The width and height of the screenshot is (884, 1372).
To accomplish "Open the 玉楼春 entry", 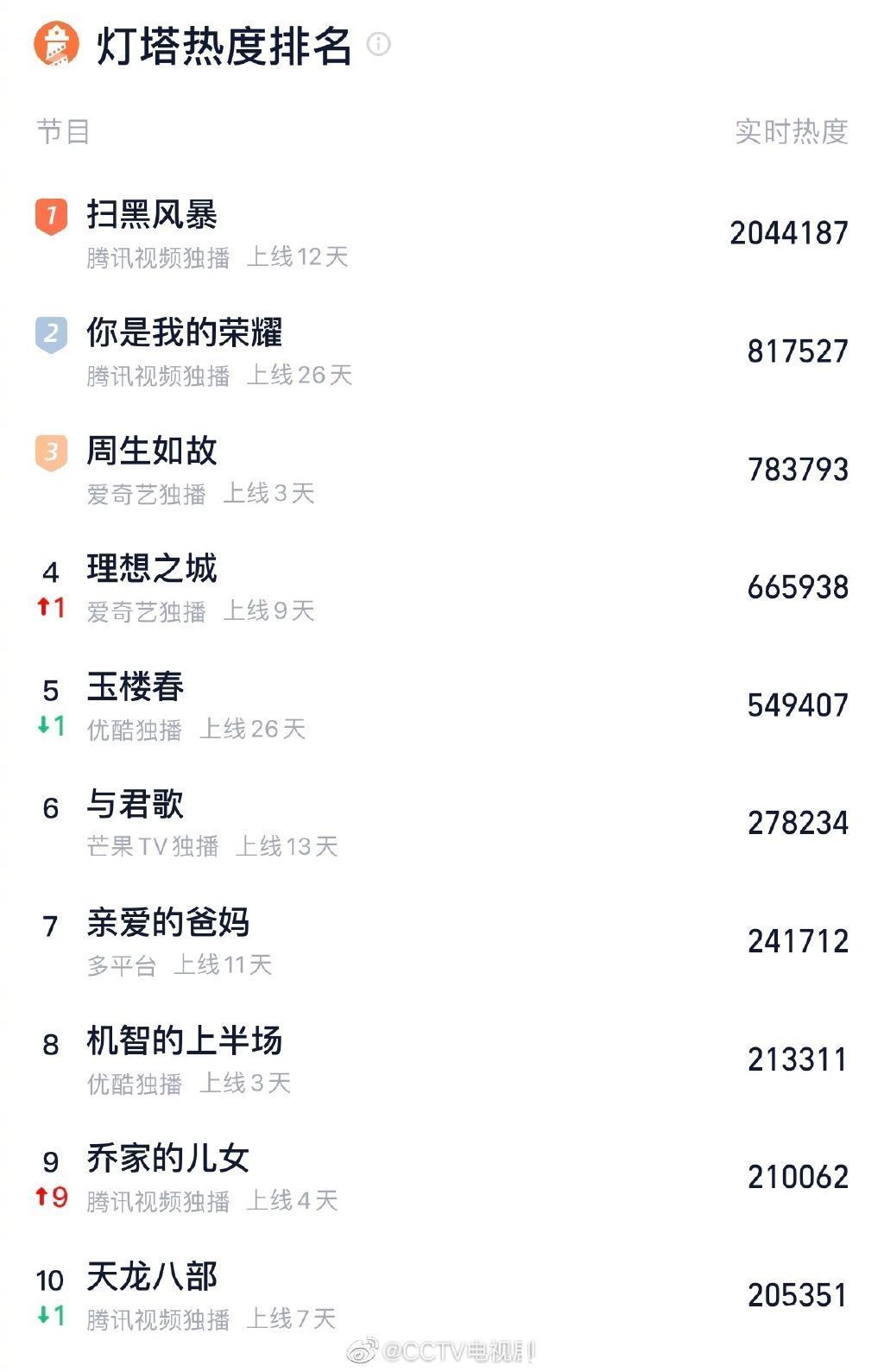I will tap(136, 687).
